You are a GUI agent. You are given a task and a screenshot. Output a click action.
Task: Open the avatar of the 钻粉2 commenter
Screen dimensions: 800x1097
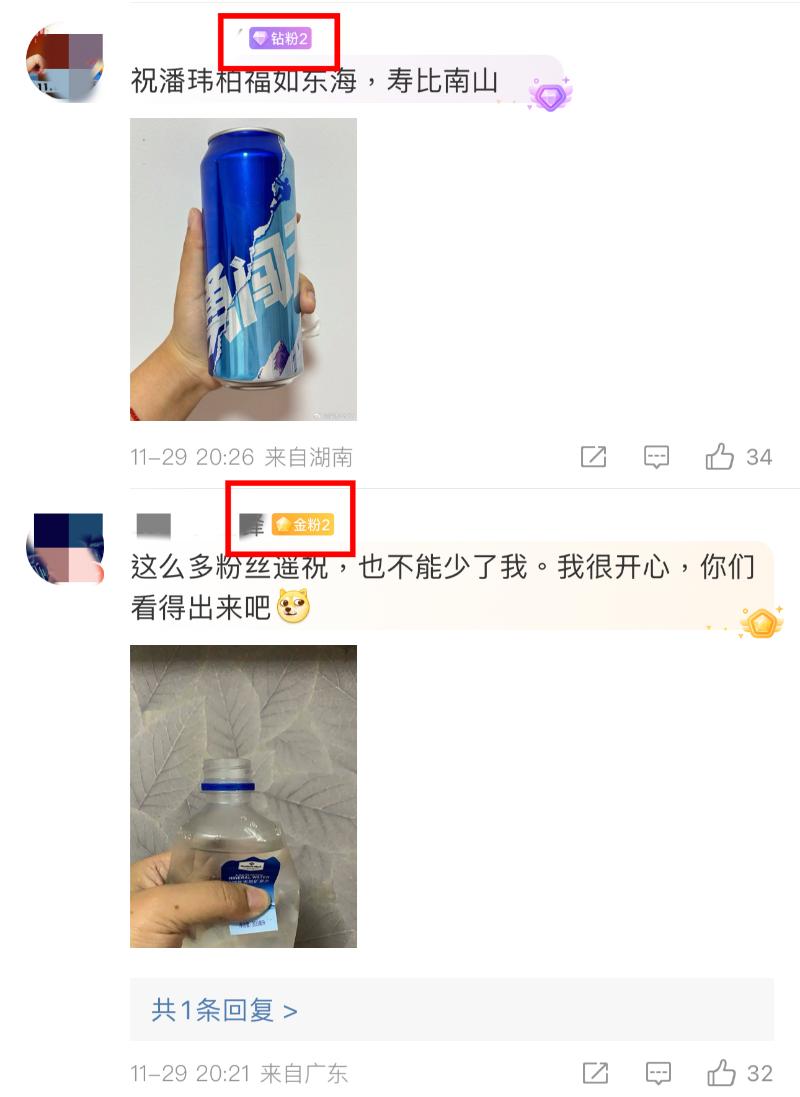click(x=65, y=63)
